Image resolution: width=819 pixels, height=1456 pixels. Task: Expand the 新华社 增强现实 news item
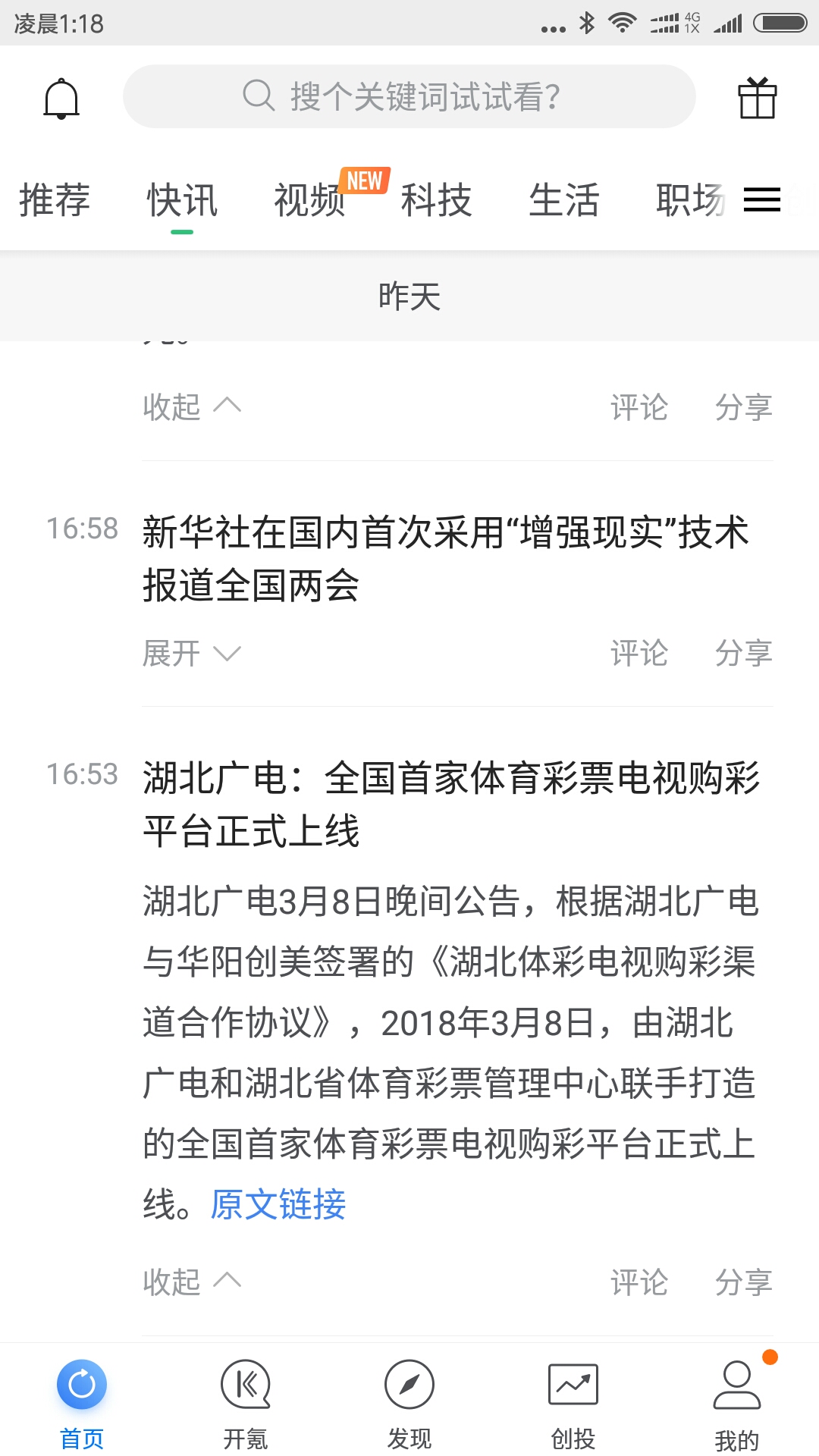coord(192,653)
